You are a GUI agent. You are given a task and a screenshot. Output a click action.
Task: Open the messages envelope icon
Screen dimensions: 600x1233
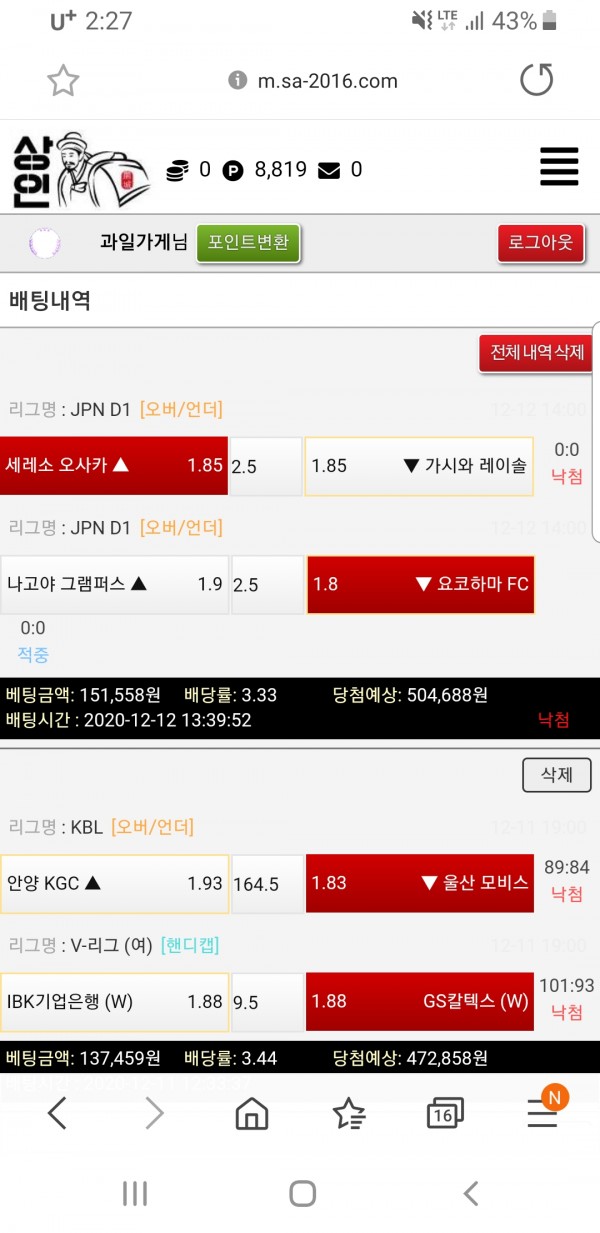pyautogui.click(x=329, y=171)
